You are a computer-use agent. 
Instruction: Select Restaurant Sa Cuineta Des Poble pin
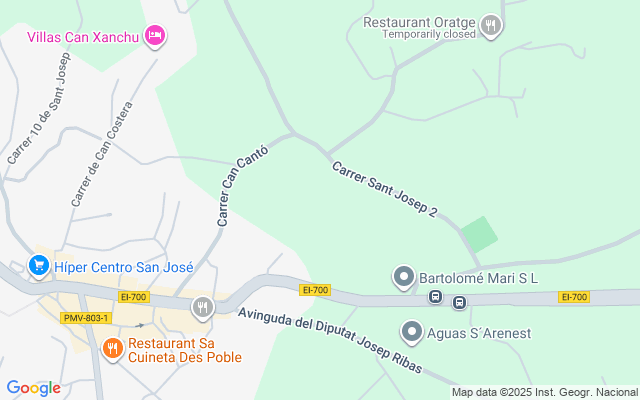[112, 348]
